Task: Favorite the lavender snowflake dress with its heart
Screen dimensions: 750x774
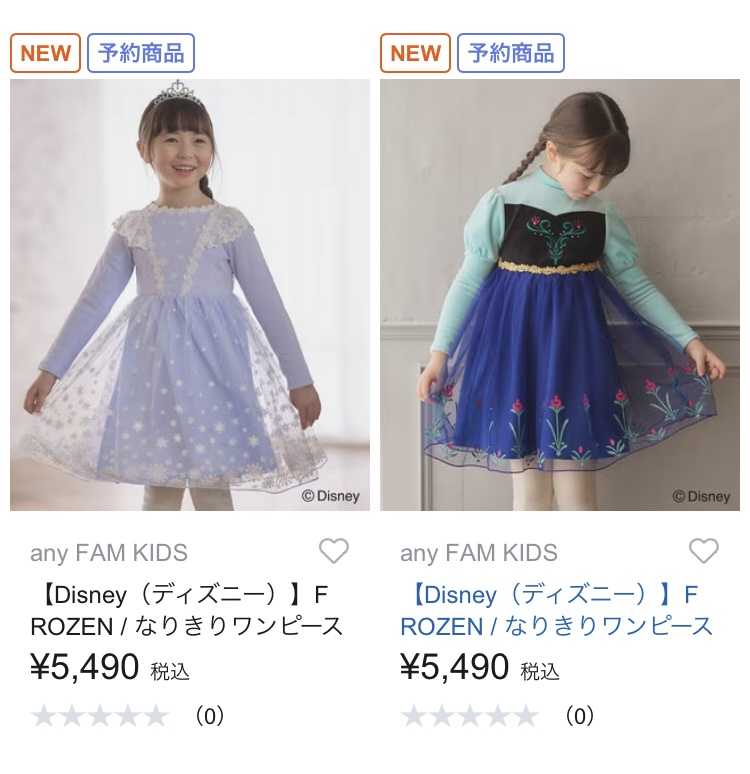Action: (333, 551)
